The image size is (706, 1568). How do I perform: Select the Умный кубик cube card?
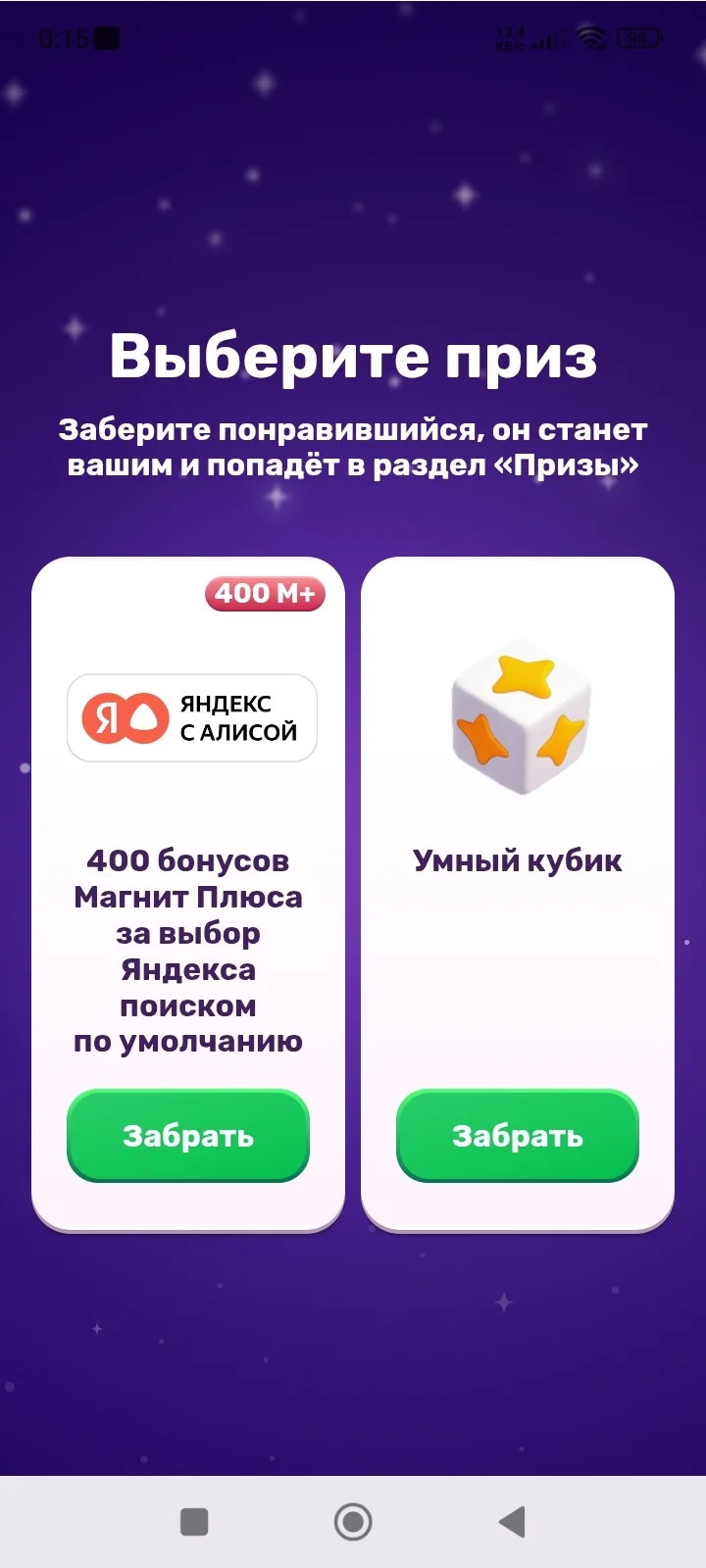pos(518,894)
